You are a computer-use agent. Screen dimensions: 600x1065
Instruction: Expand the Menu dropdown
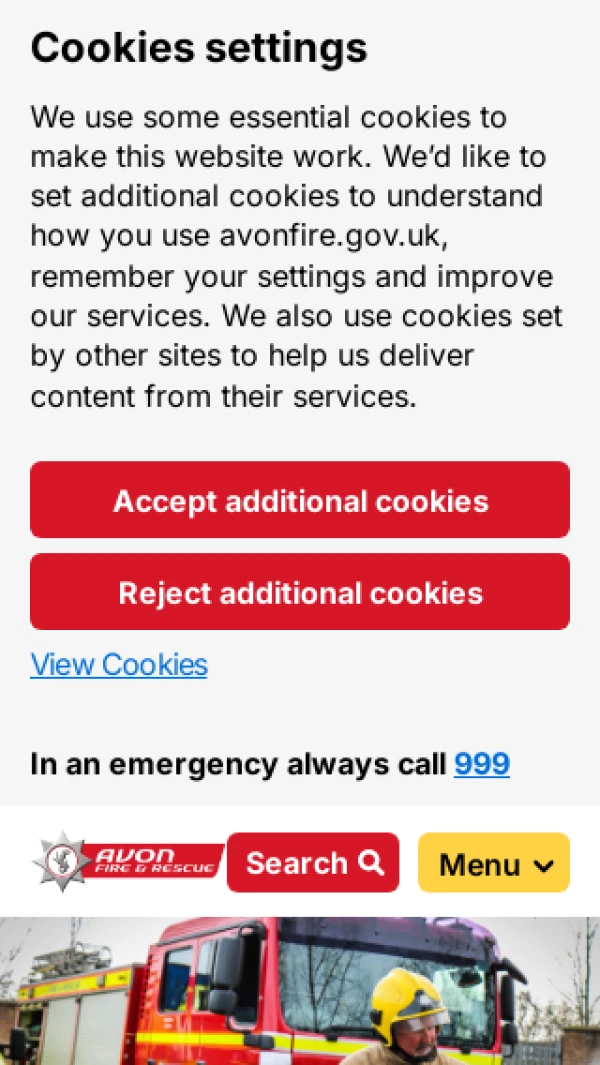coord(494,863)
